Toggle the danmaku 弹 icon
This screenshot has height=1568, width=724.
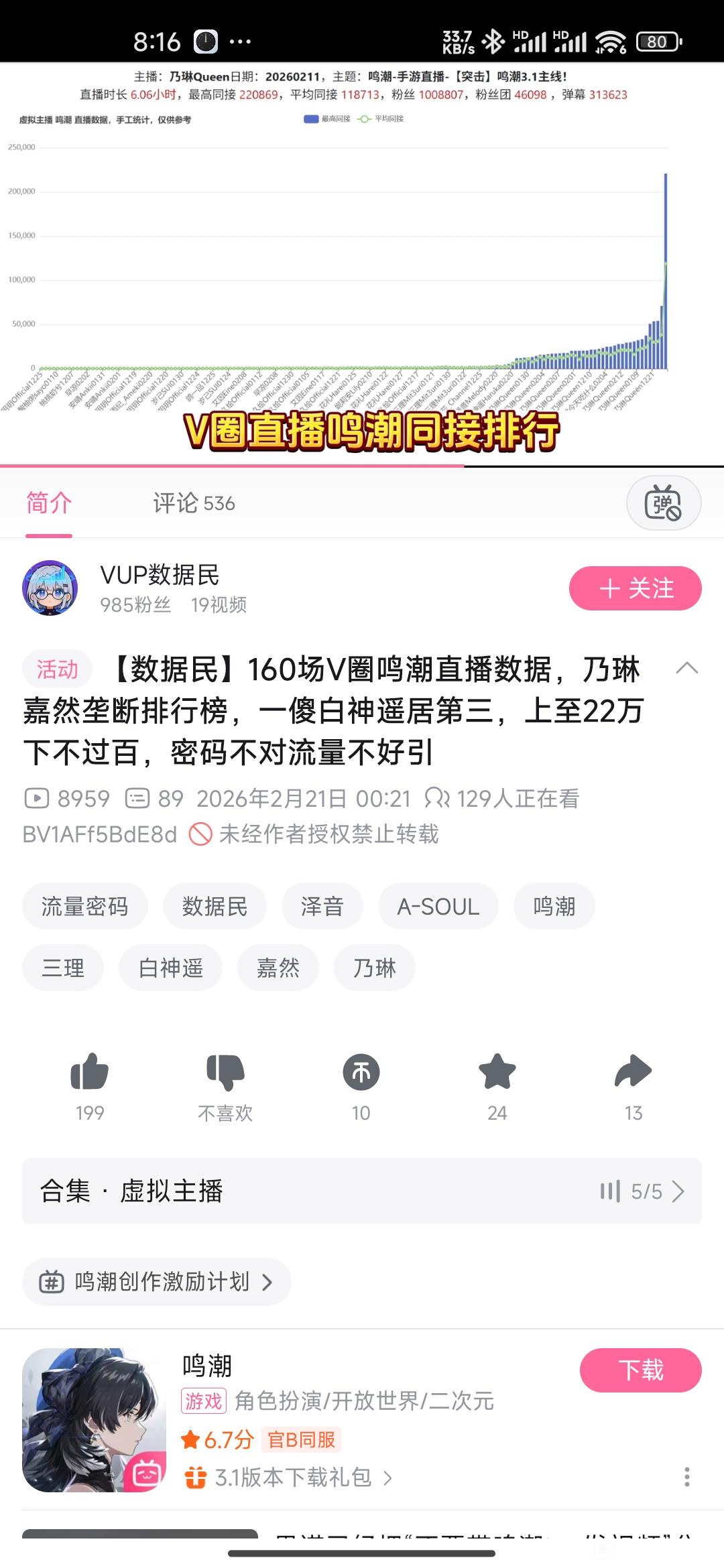click(x=663, y=503)
